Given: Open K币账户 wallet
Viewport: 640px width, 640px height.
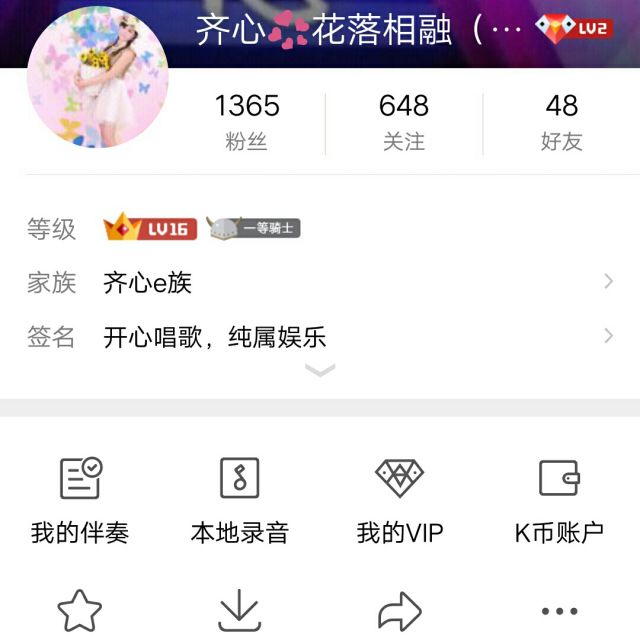Looking at the screenshot, I should click(559, 498).
